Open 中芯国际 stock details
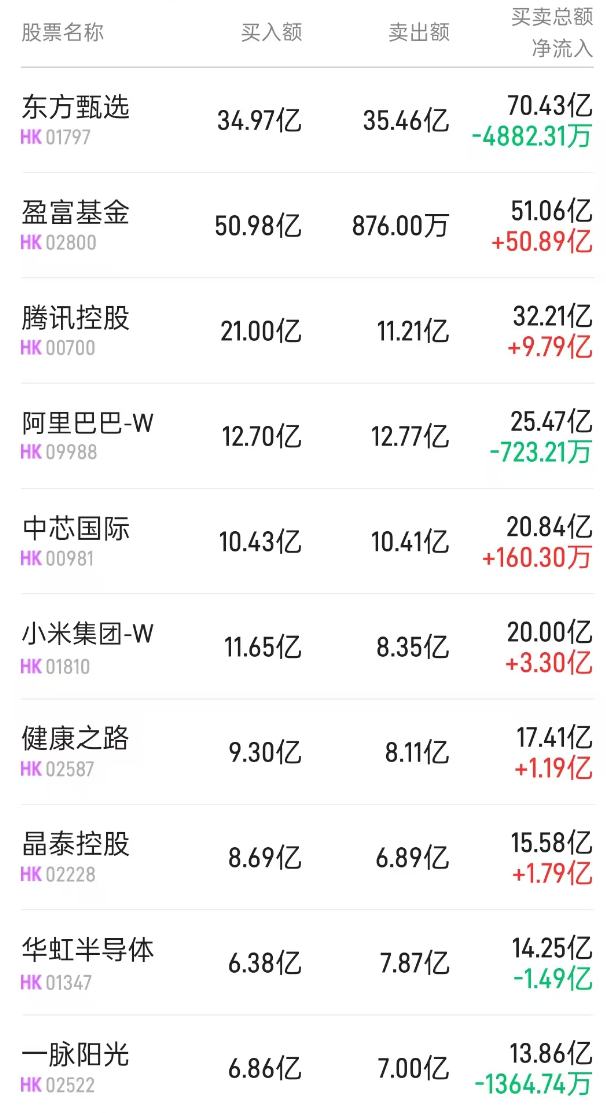The height and width of the screenshot is (1113, 606). pos(76,529)
